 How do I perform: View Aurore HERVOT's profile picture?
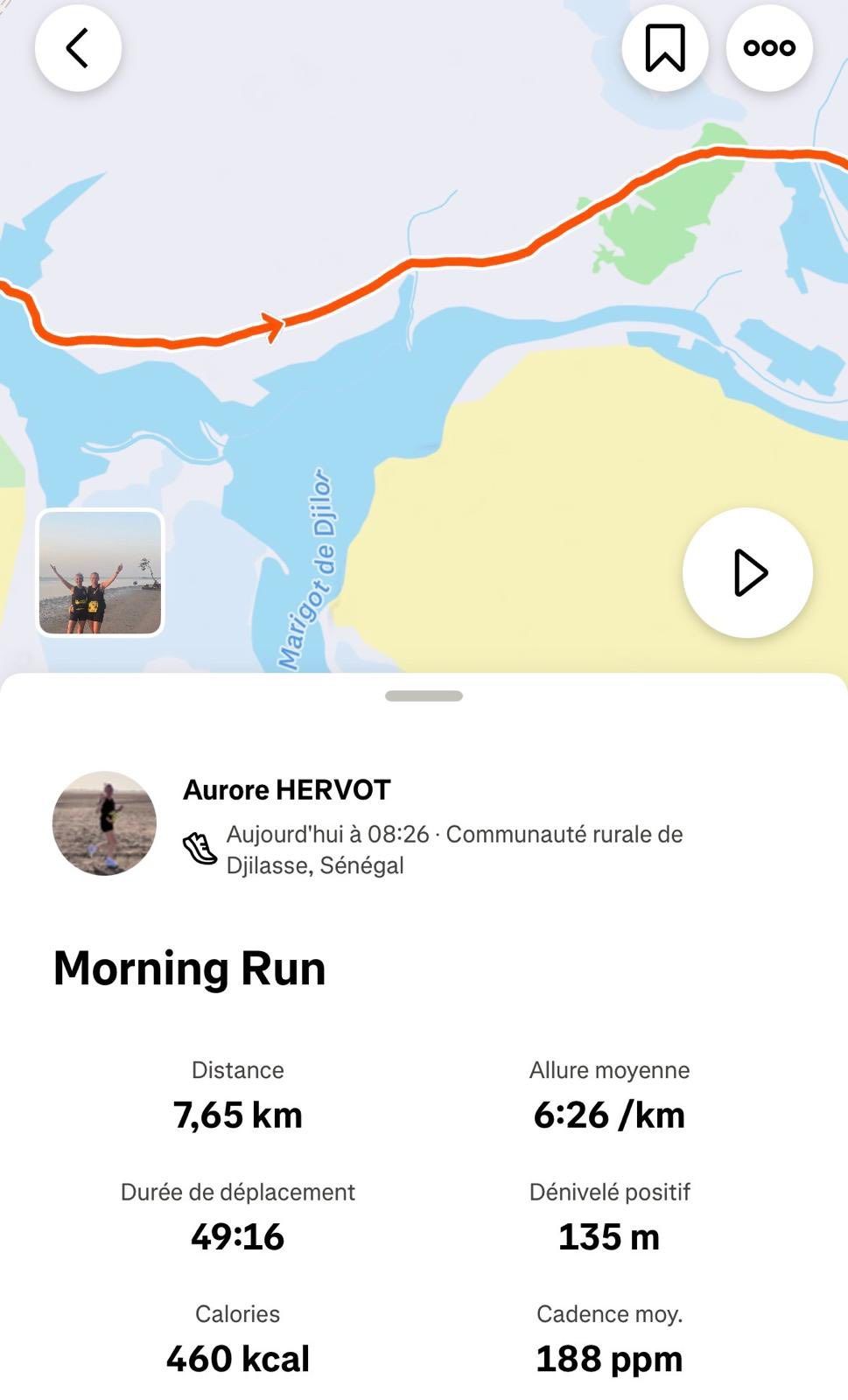pyautogui.click(x=105, y=823)
